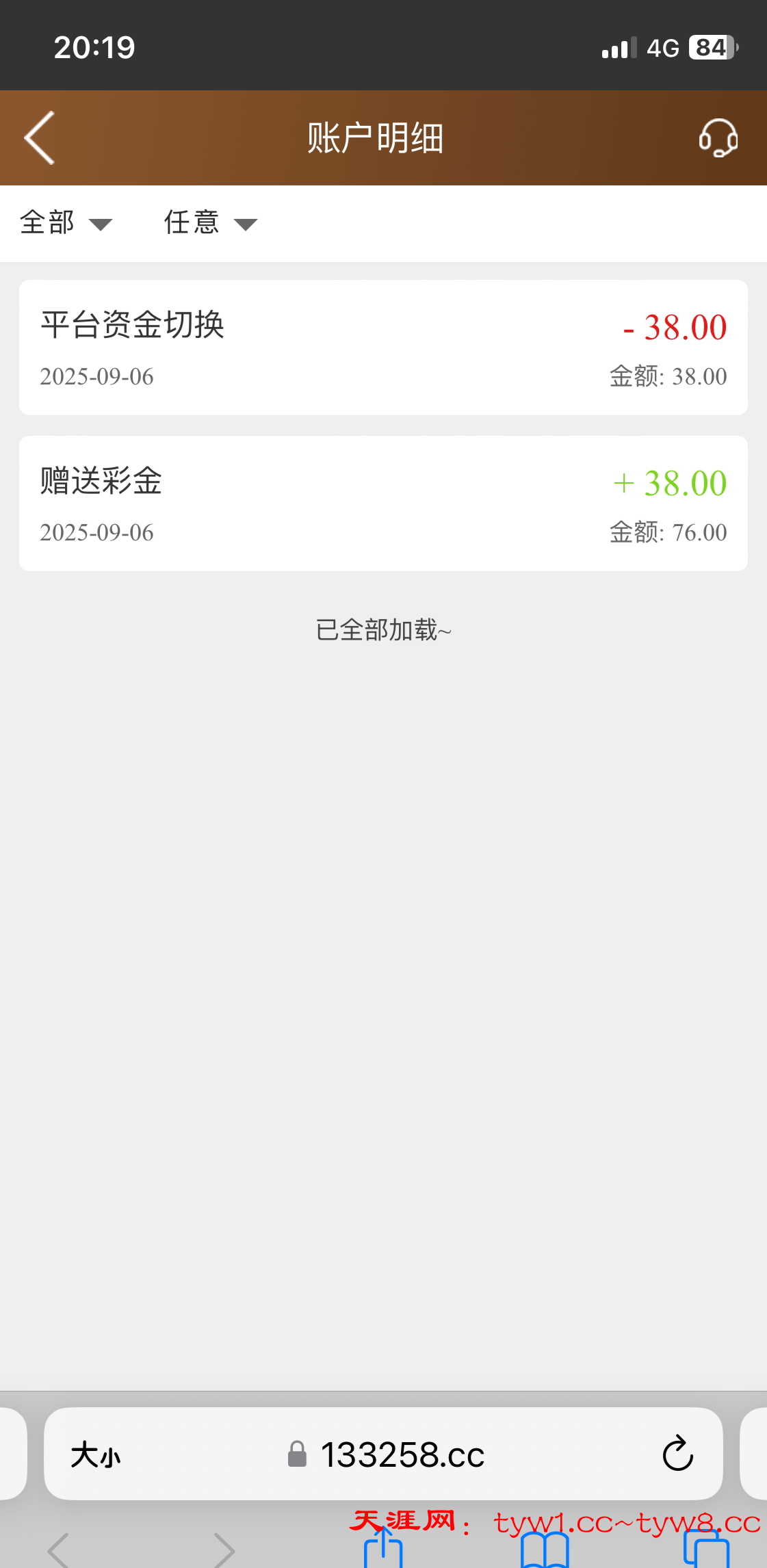Viewport: 767px width, 1568px height.
Task: Open the 平台资金切换 transaction record
Action: coord(383,348)
